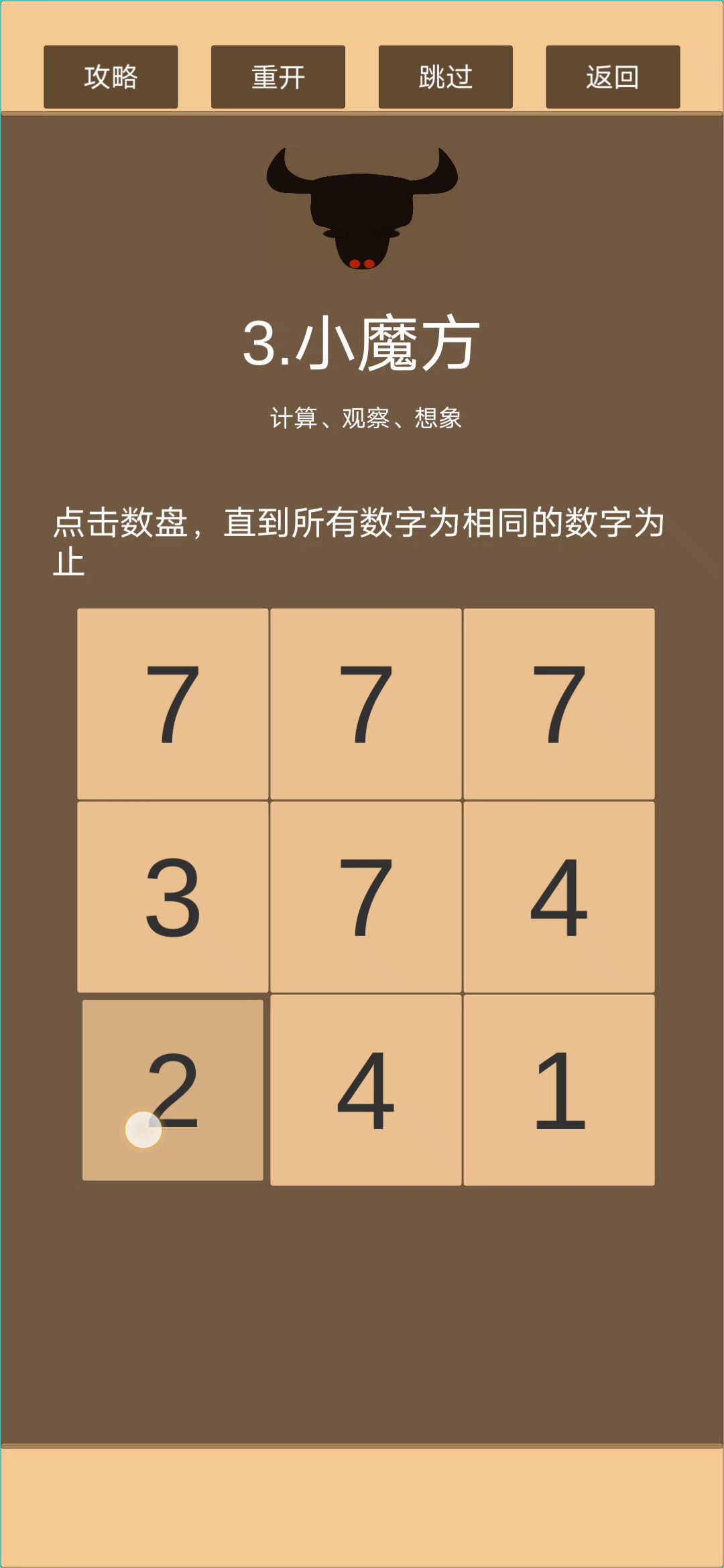Go back using 返回 button

613,77
